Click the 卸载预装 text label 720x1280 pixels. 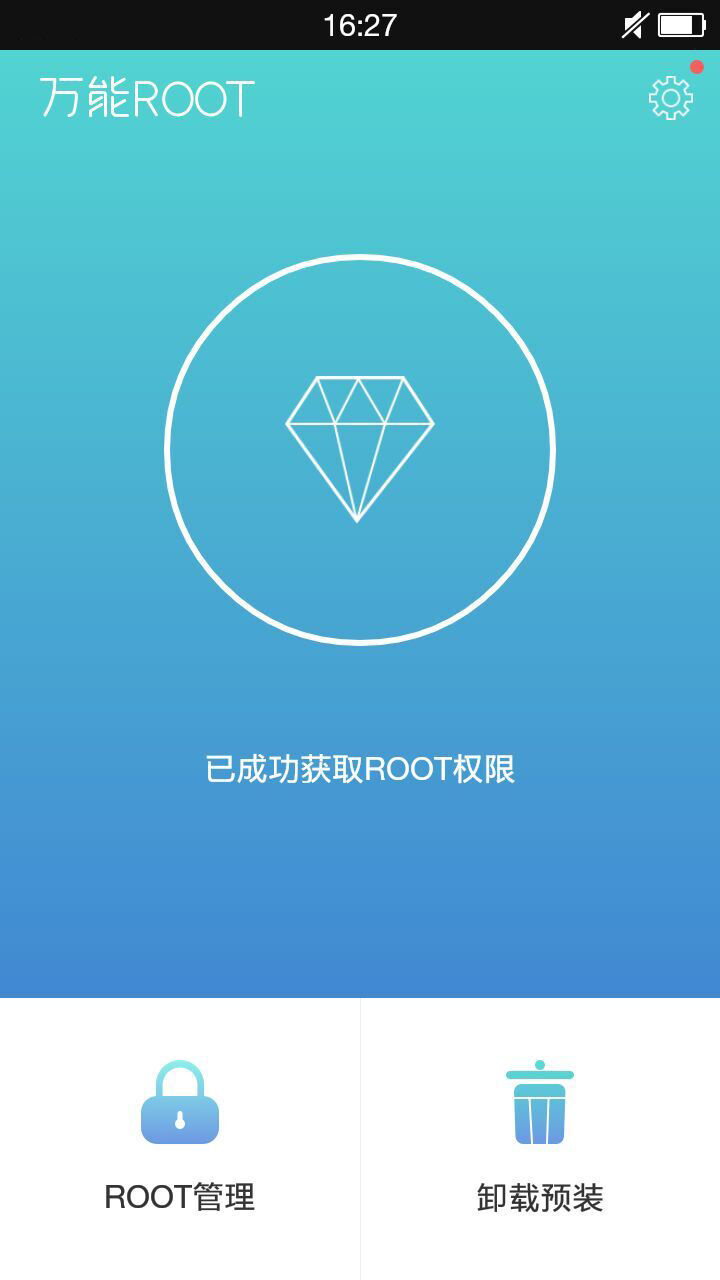[x=540, y=1194]
